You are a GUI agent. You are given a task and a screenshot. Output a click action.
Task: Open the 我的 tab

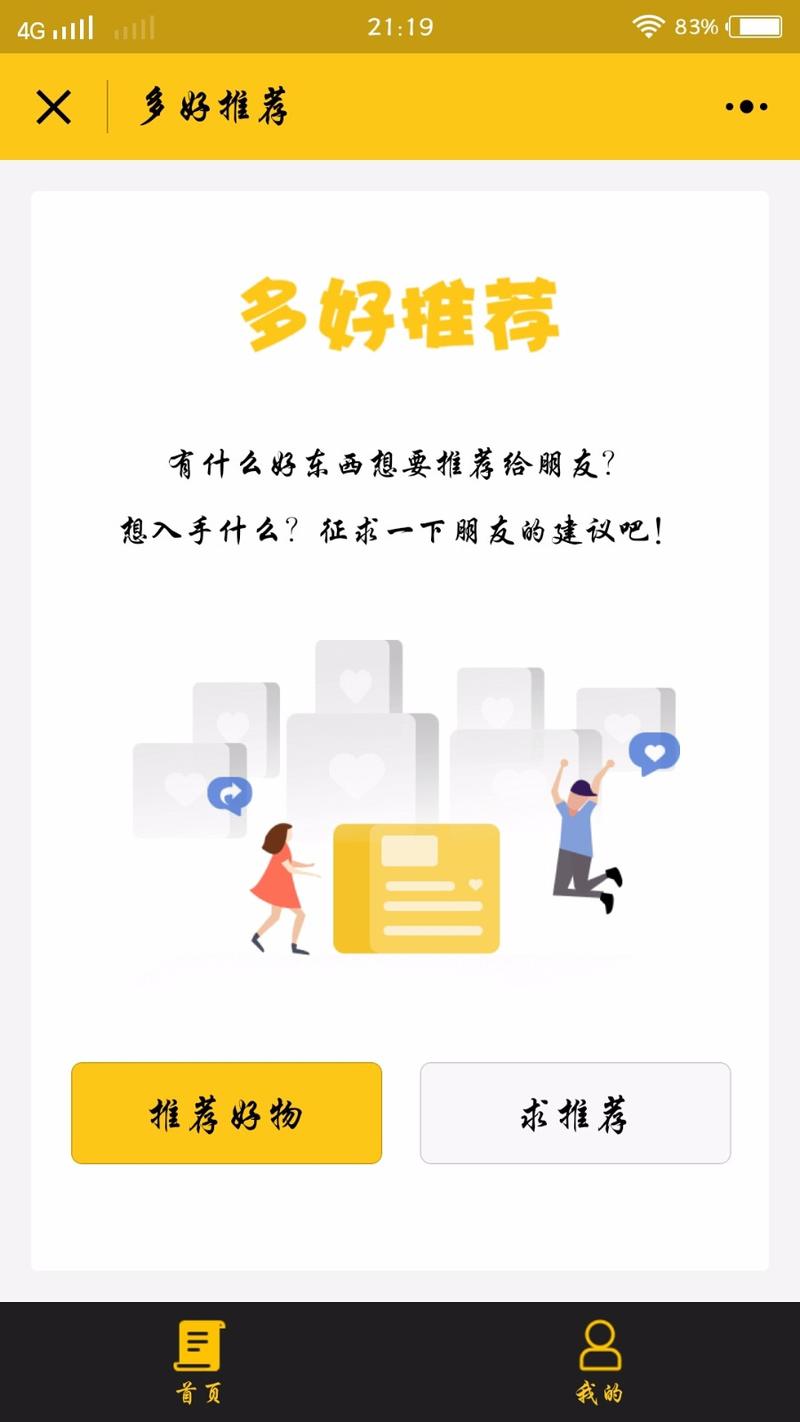click(x=600, y=1361)
